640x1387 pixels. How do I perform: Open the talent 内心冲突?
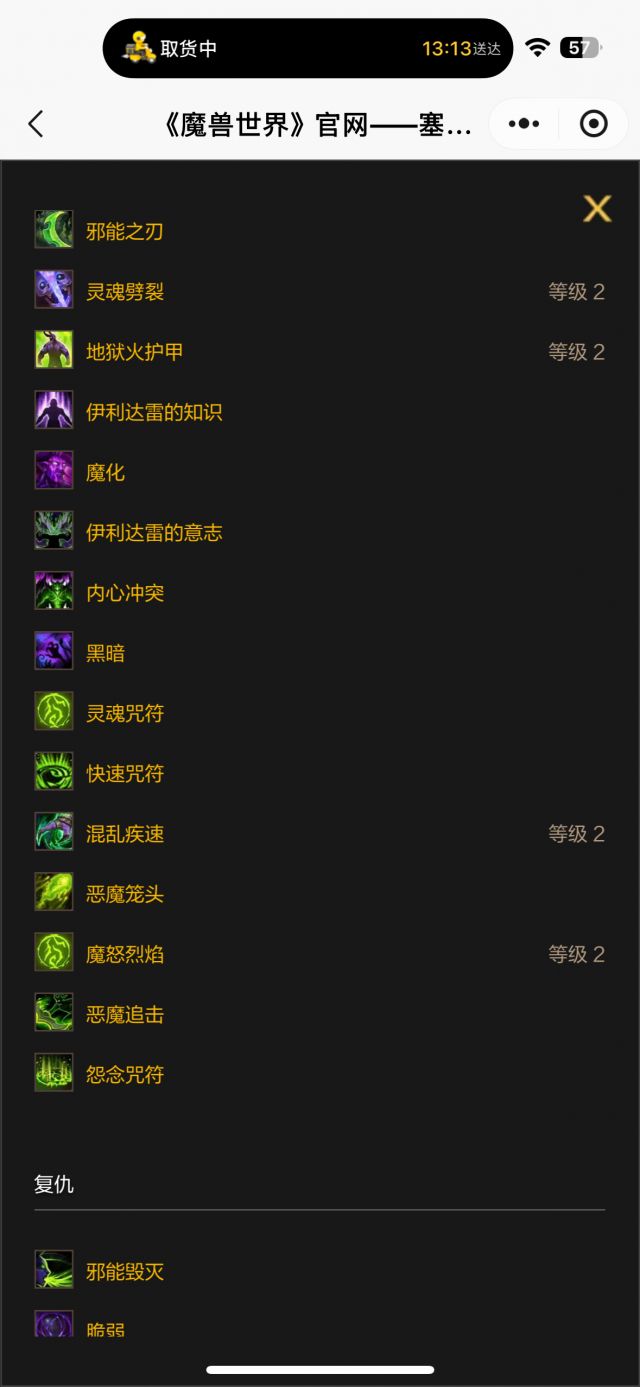(x=124, y=593)
